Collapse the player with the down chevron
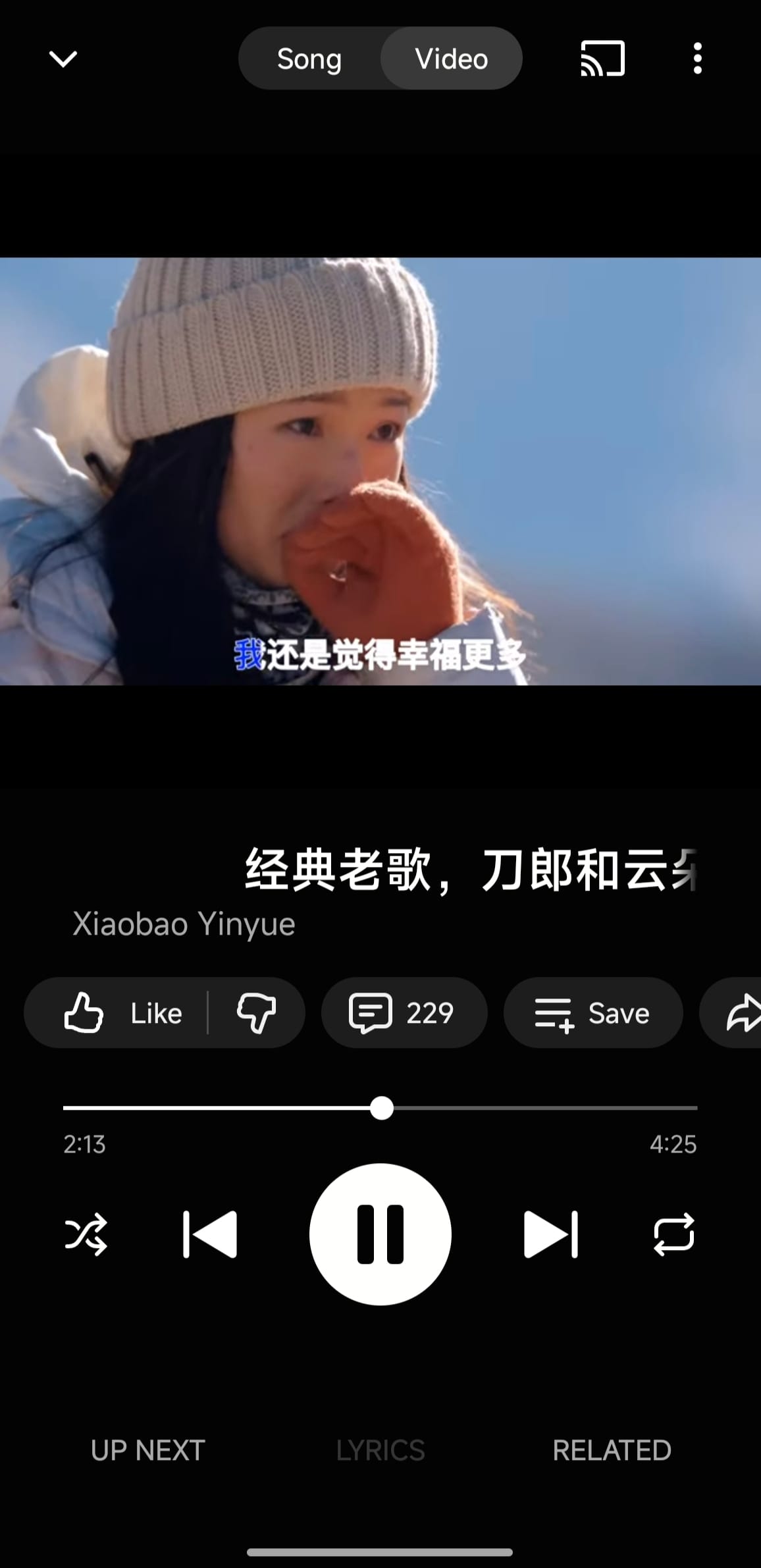Screen dimensions: 761x1568 [63, 59]
